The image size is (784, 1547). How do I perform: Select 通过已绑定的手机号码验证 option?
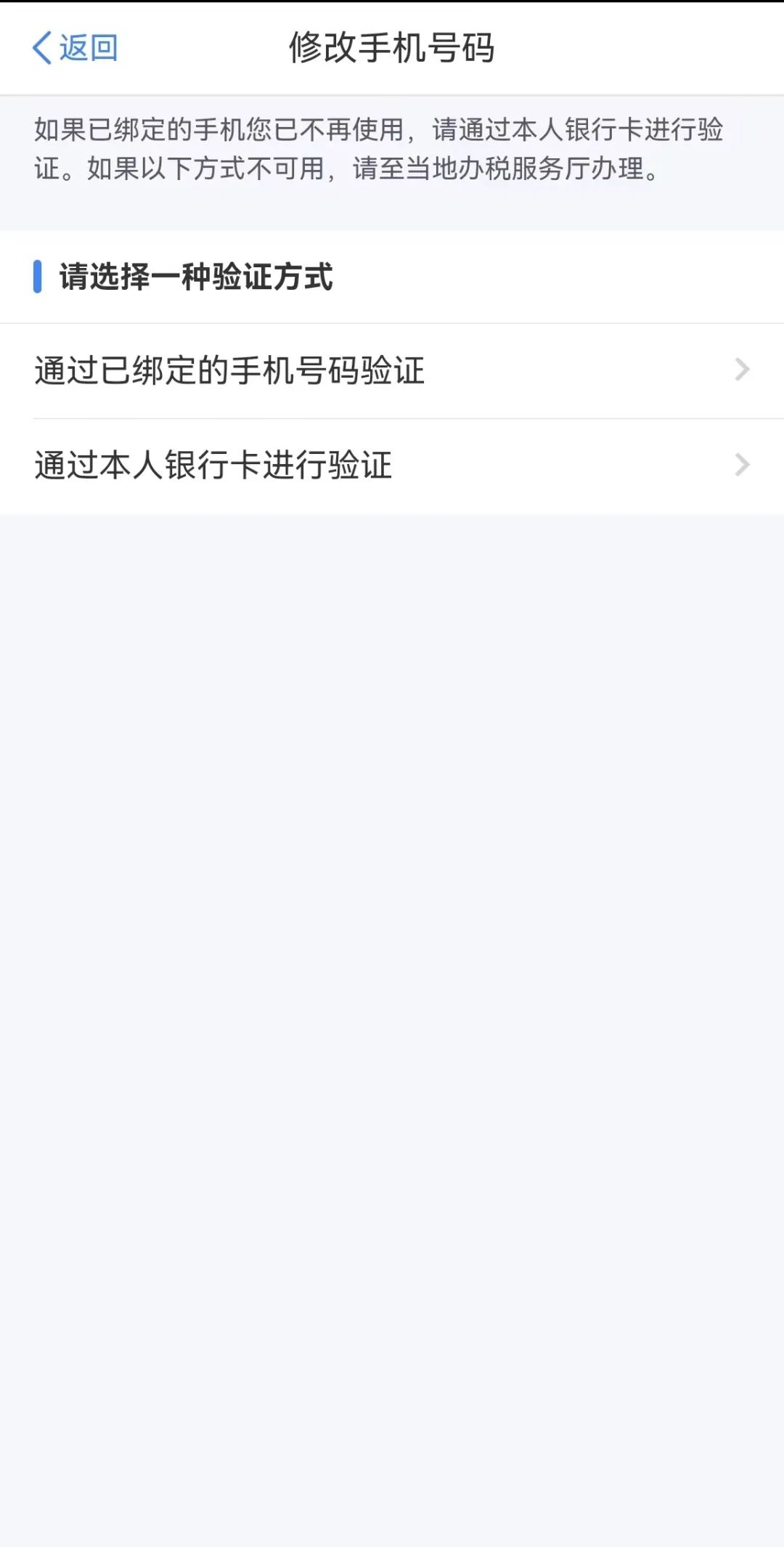click(392, 370)
